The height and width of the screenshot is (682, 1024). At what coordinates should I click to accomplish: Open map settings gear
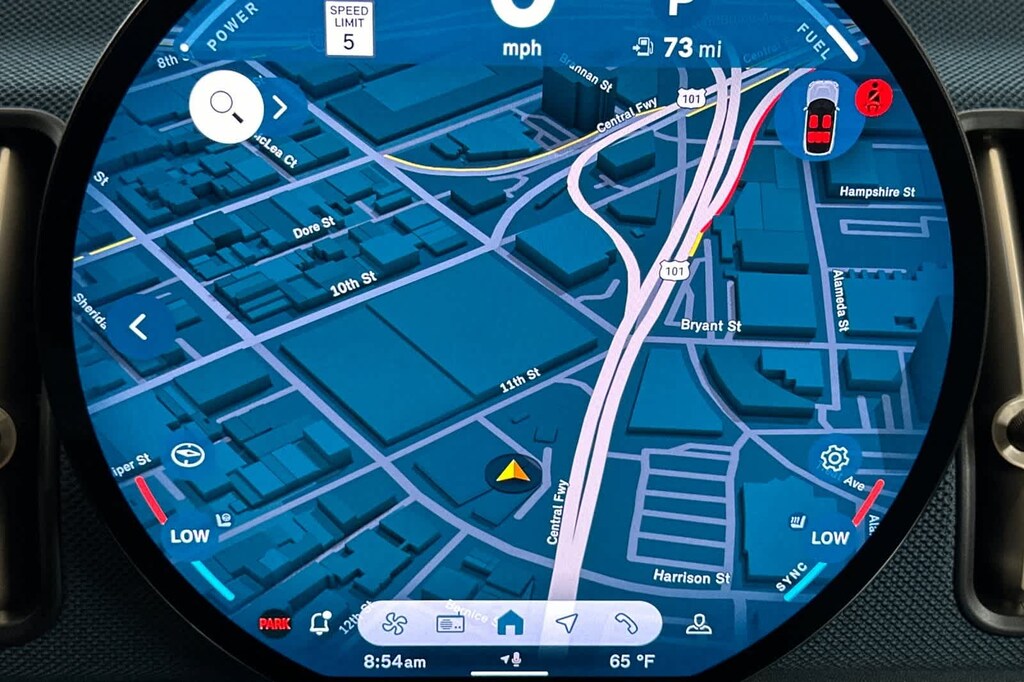point(833,459)
